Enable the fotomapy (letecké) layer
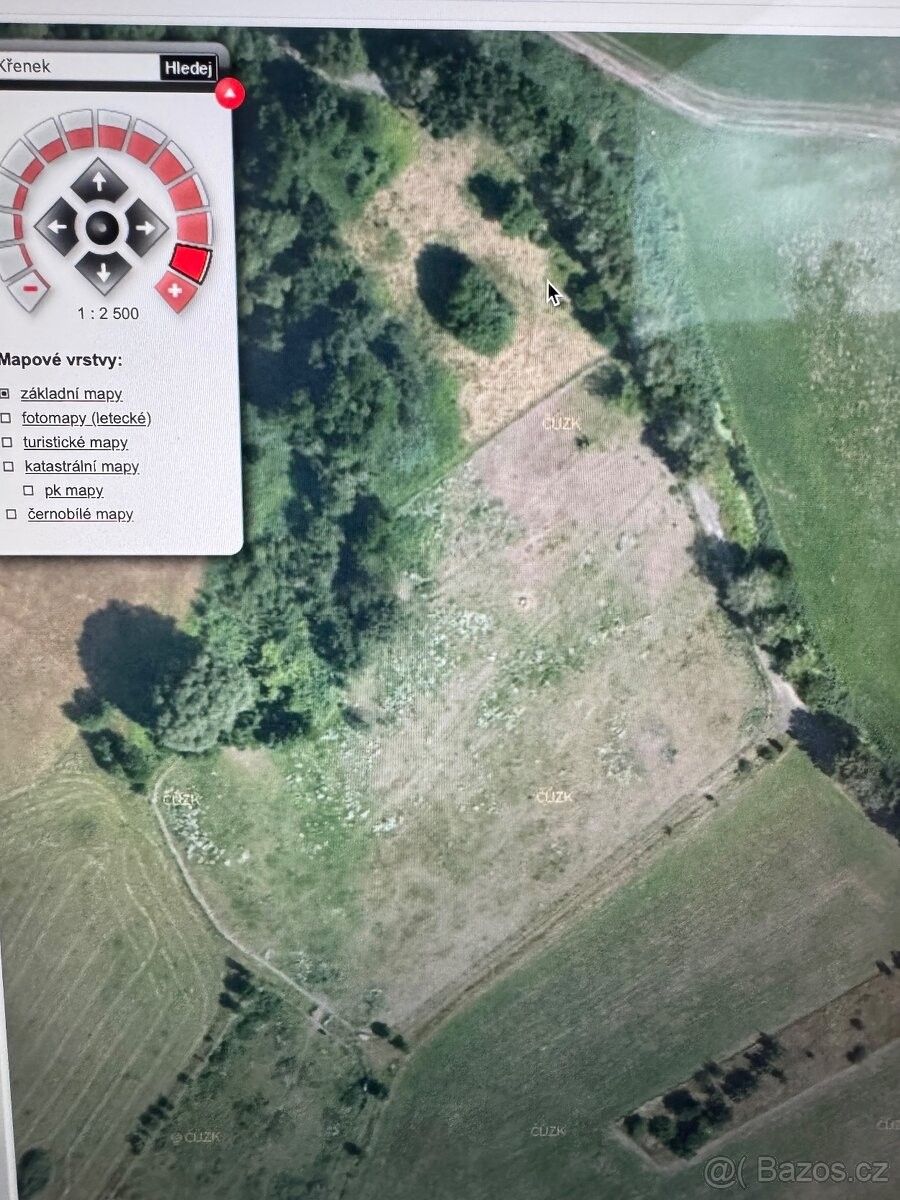This screenshot has height=1200, width=900. (x=7, y=418)
